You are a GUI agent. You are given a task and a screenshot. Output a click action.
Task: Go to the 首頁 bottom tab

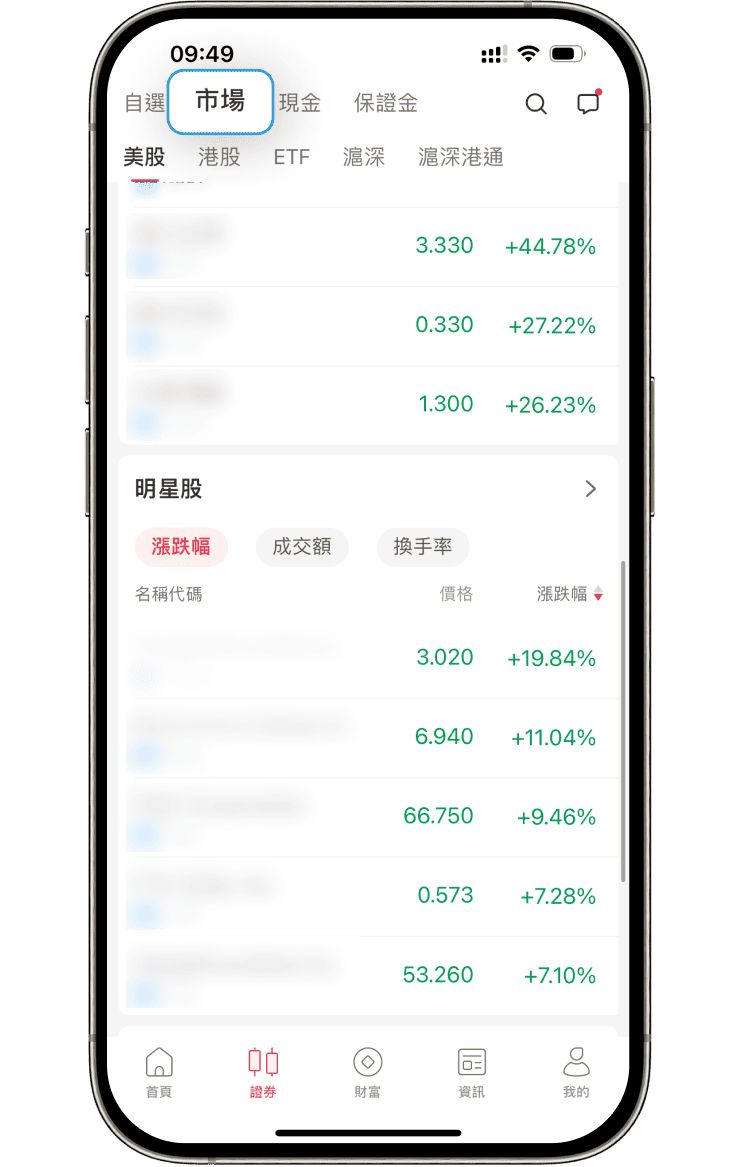(159, 1072)
